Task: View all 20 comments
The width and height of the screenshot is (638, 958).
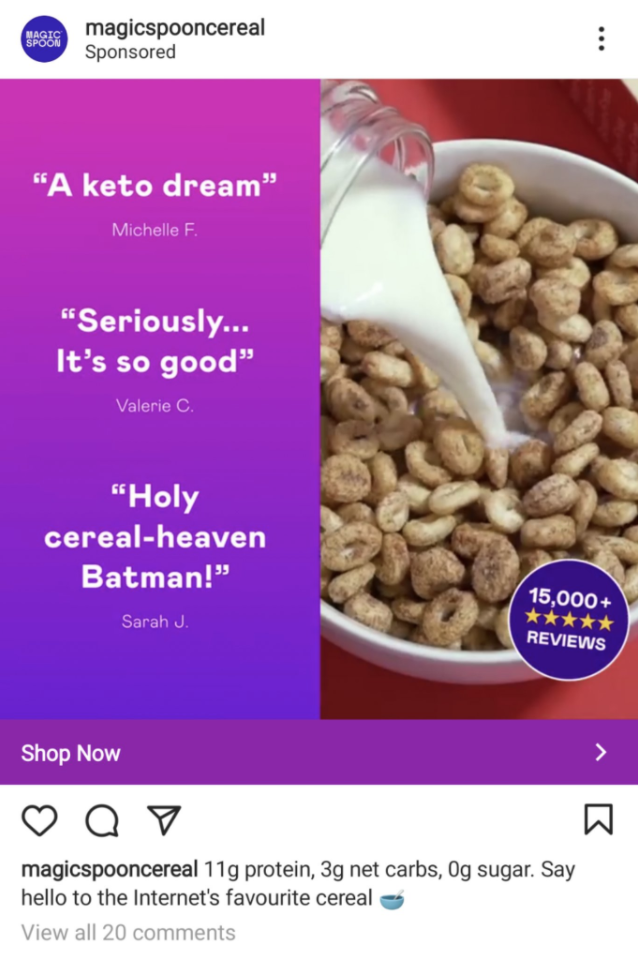Action: pyautogui.click(x=128, y=933)
